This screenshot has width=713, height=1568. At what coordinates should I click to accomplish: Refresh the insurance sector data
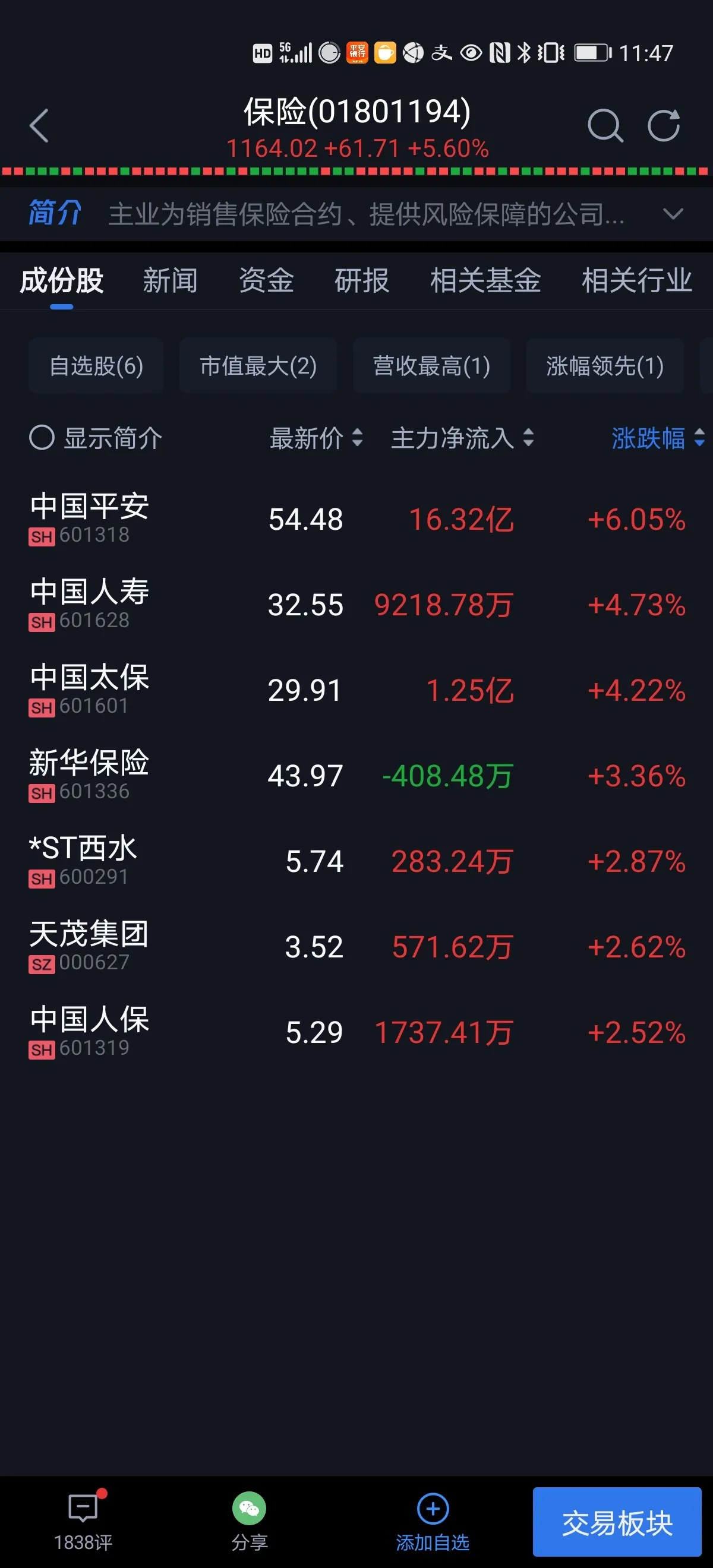coord(664,126)
